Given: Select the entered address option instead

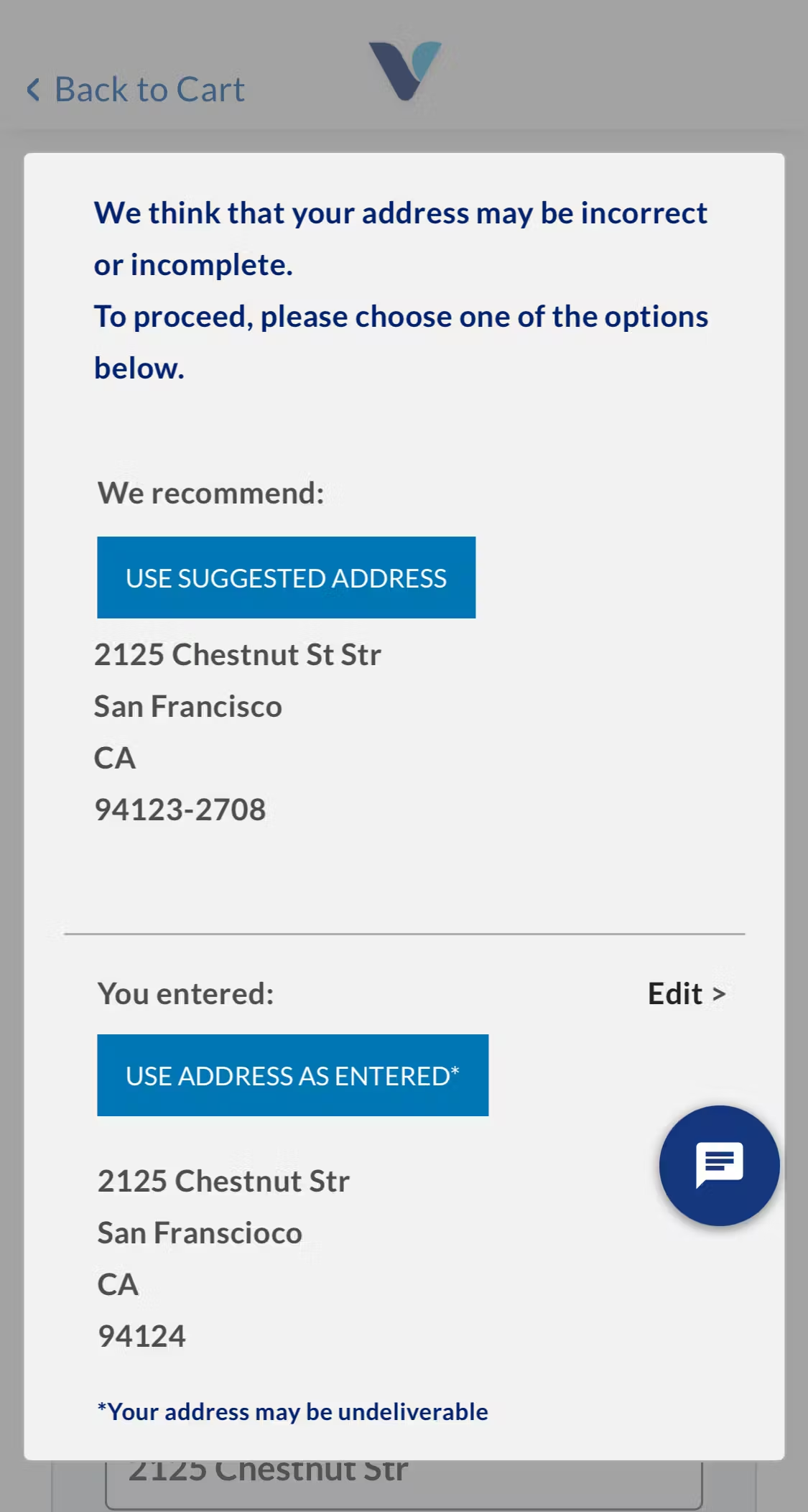Looking at the screenshot, I should 292,1075.
